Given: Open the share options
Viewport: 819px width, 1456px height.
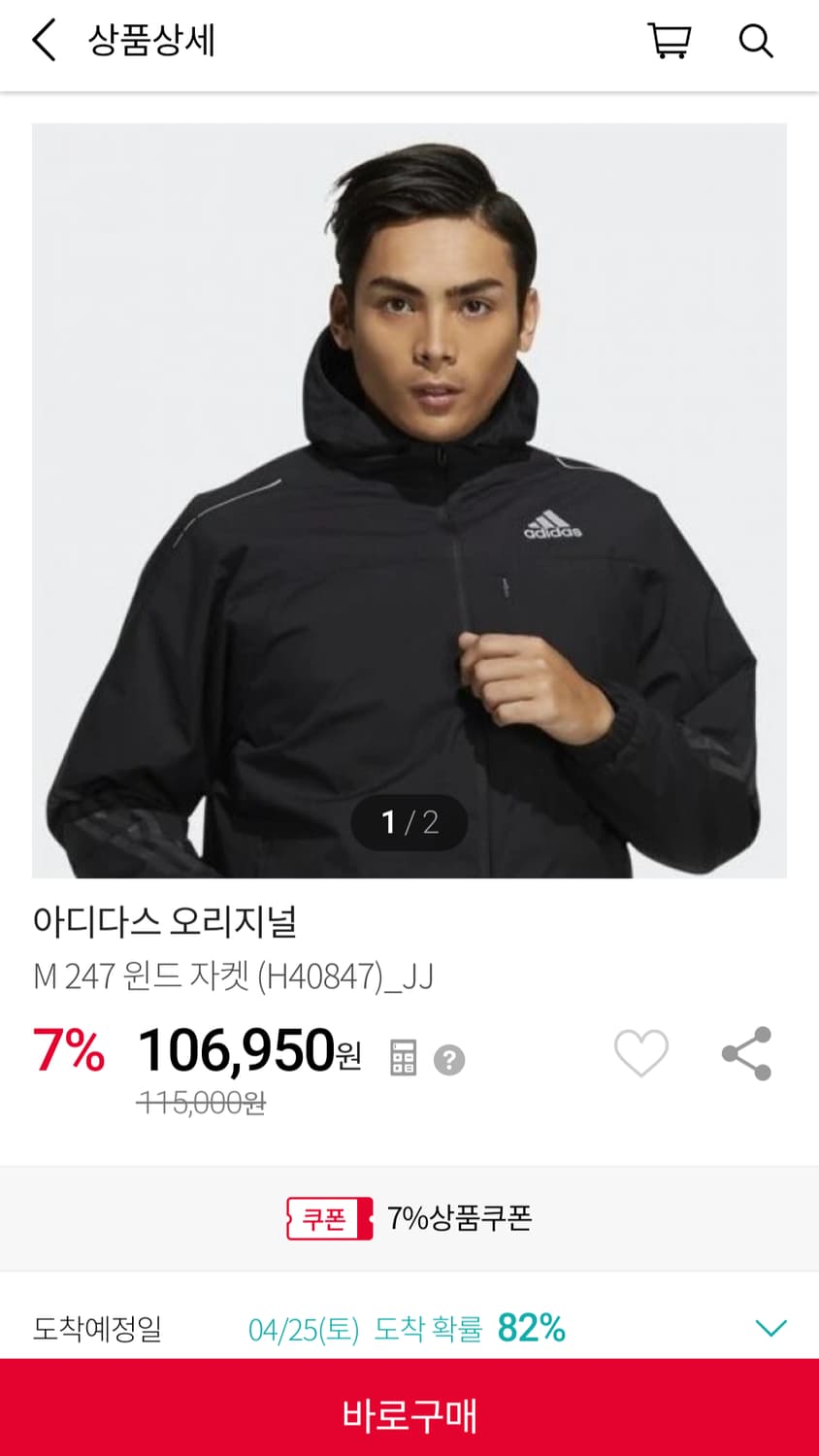Looking at the screenshot, I should [x=745, y=1053].
